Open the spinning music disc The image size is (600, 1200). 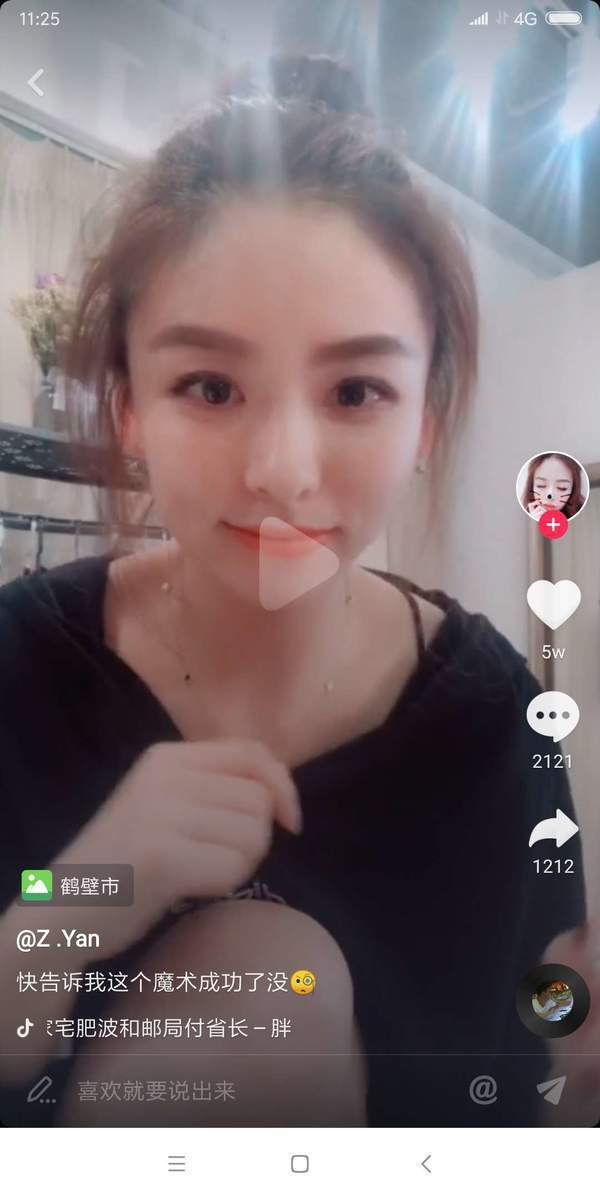[552, 1000]
